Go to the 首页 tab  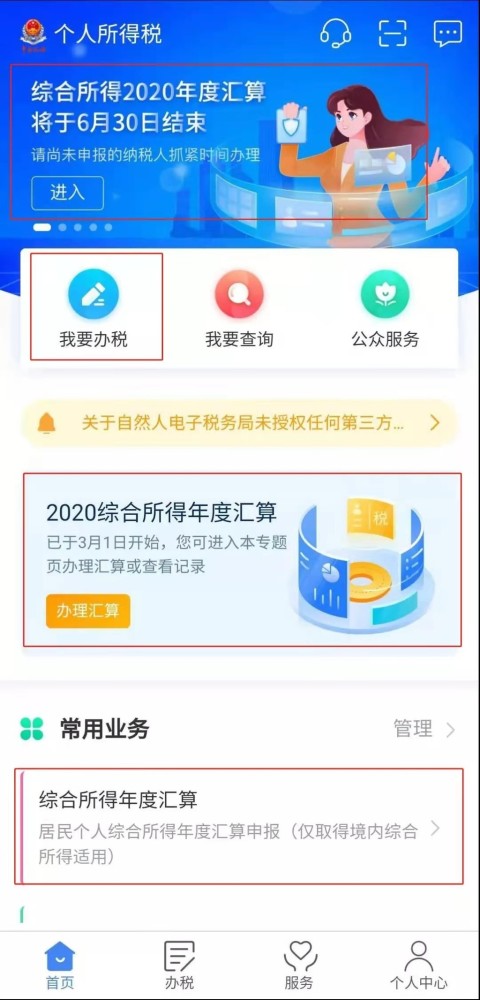(60, 965)
